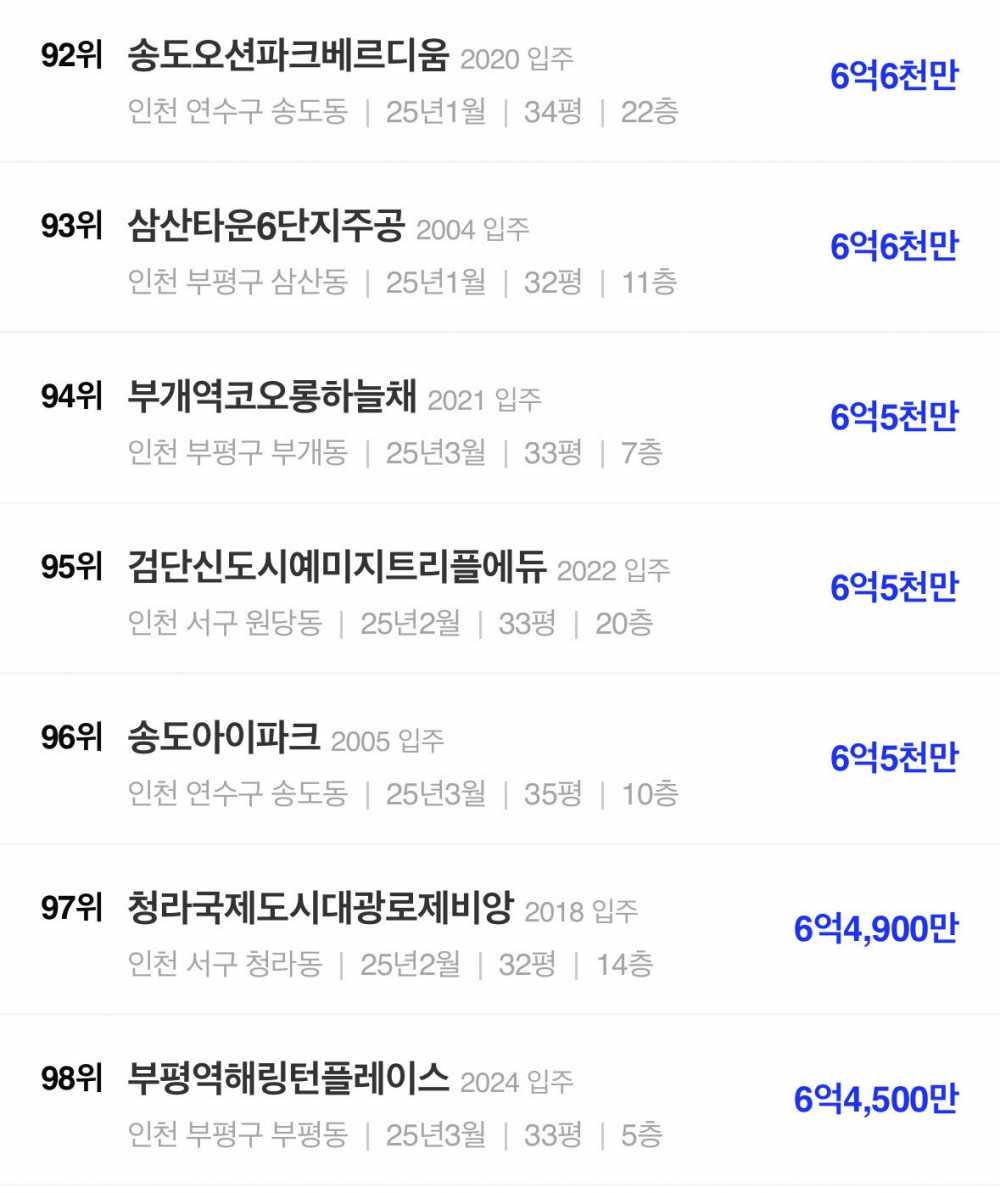Open the 송도오션파크베르디움 listing ranked 92위

289,57
